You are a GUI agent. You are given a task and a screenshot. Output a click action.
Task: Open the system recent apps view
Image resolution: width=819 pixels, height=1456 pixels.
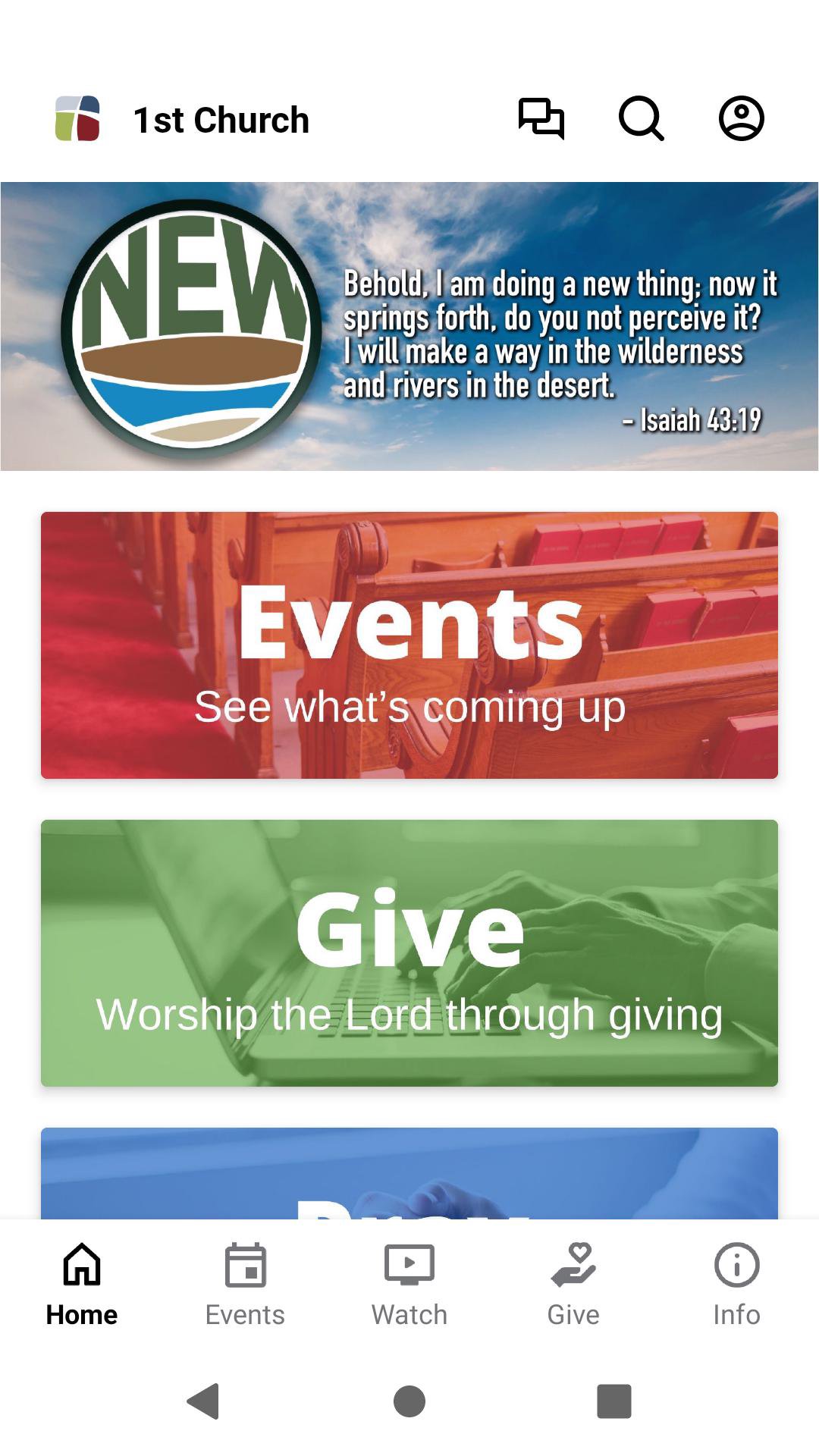[x=614, y=1401]
